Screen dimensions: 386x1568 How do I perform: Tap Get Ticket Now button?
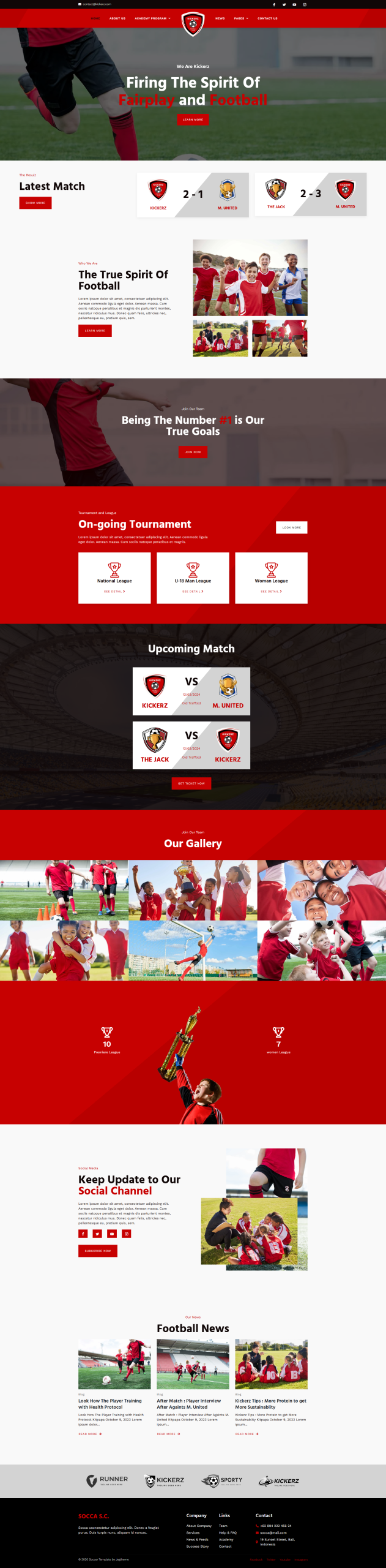191,783
